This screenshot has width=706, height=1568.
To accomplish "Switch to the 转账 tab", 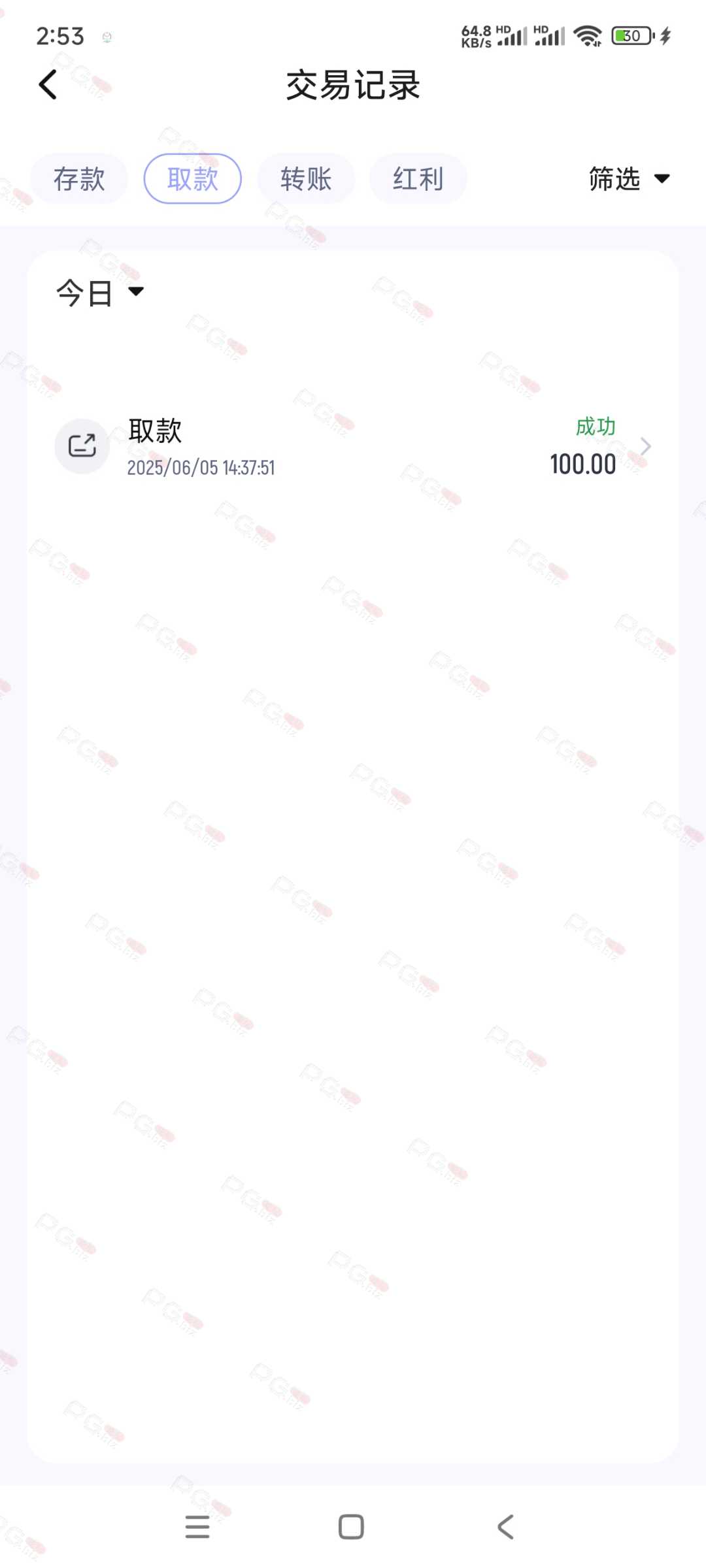I will tap(306, 179).
